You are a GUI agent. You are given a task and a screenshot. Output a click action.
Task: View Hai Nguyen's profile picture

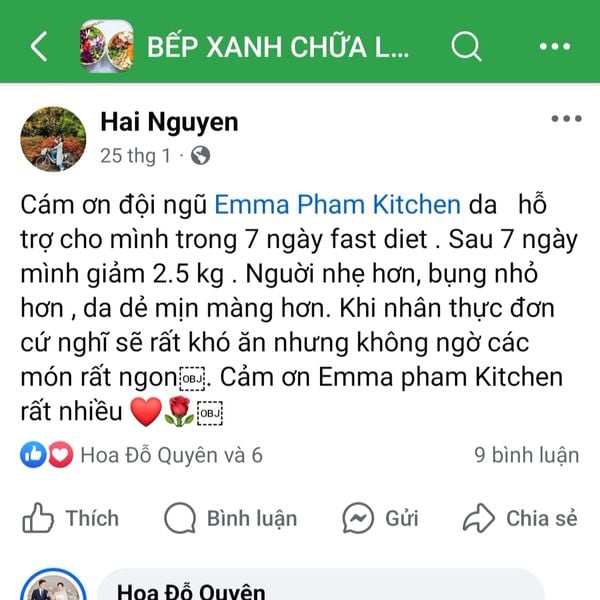[53, 138]
